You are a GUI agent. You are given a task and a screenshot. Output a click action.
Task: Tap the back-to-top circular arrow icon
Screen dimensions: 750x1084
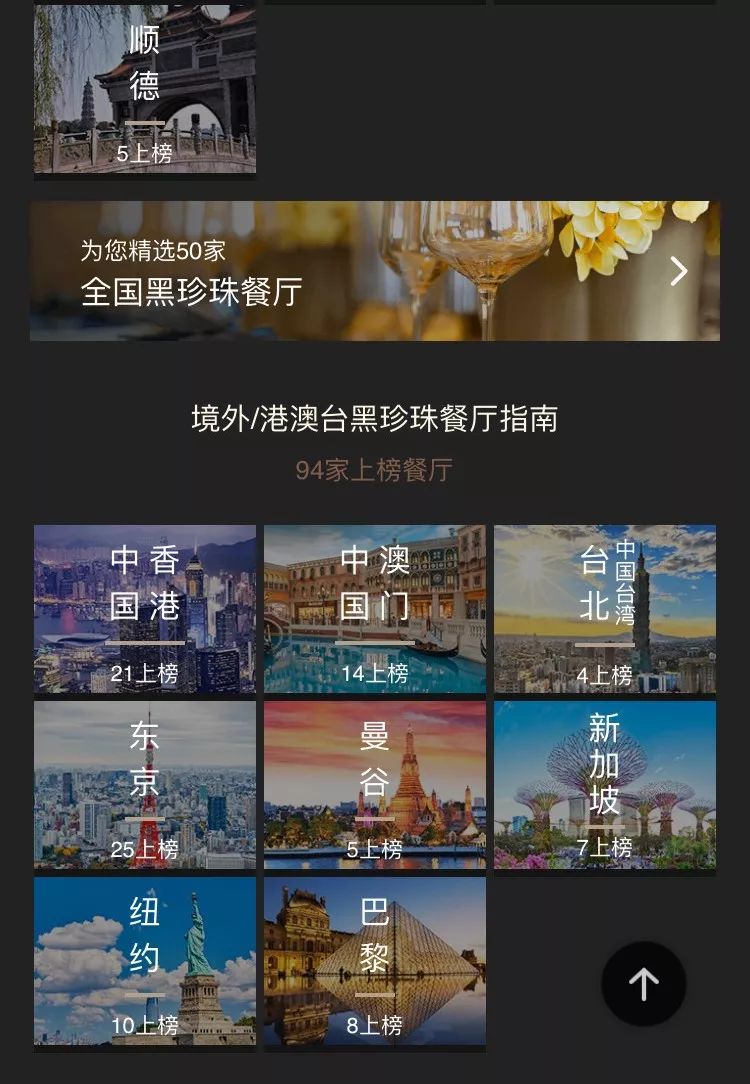pyautogui.click(x=644, y=983)
